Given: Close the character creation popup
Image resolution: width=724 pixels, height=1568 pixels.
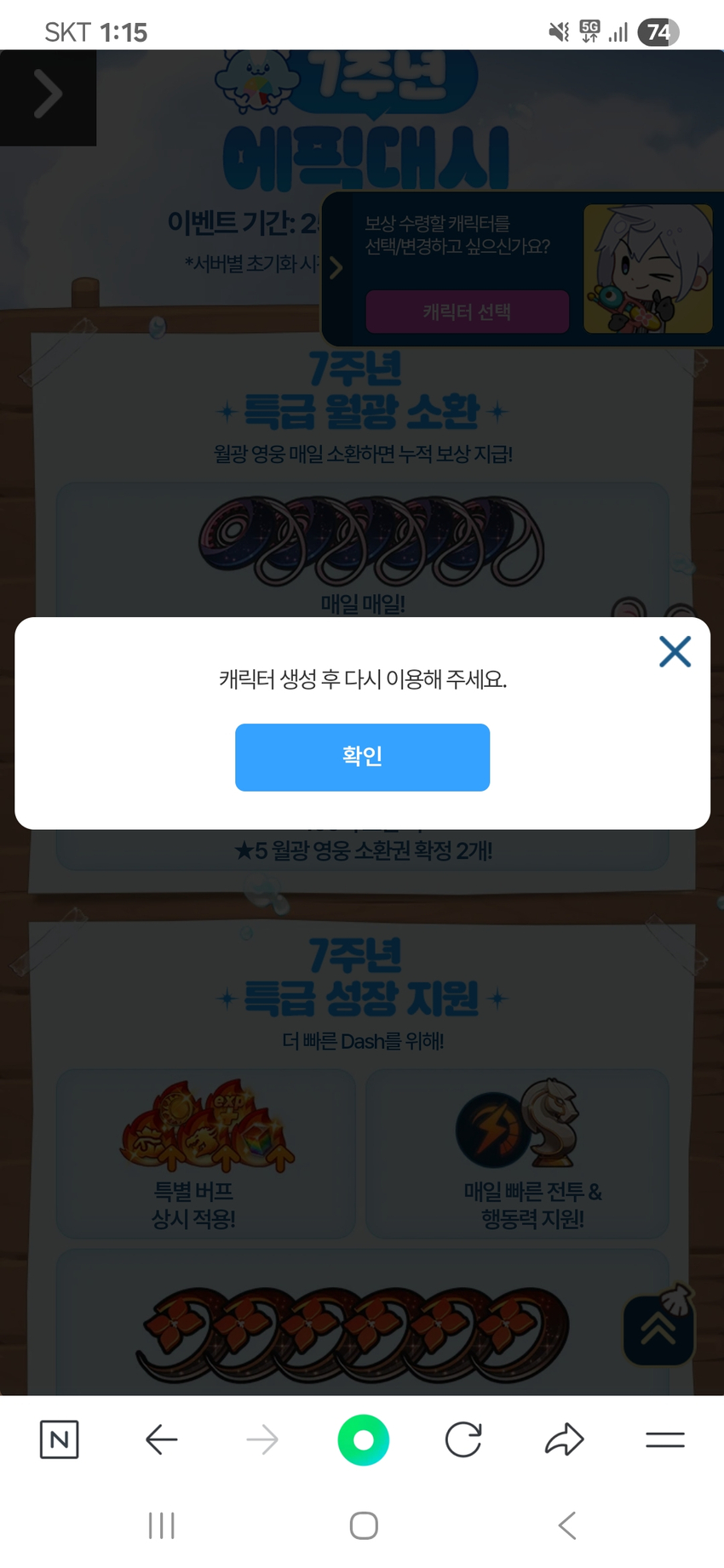Looking at the screenshot, I should 675,652.
